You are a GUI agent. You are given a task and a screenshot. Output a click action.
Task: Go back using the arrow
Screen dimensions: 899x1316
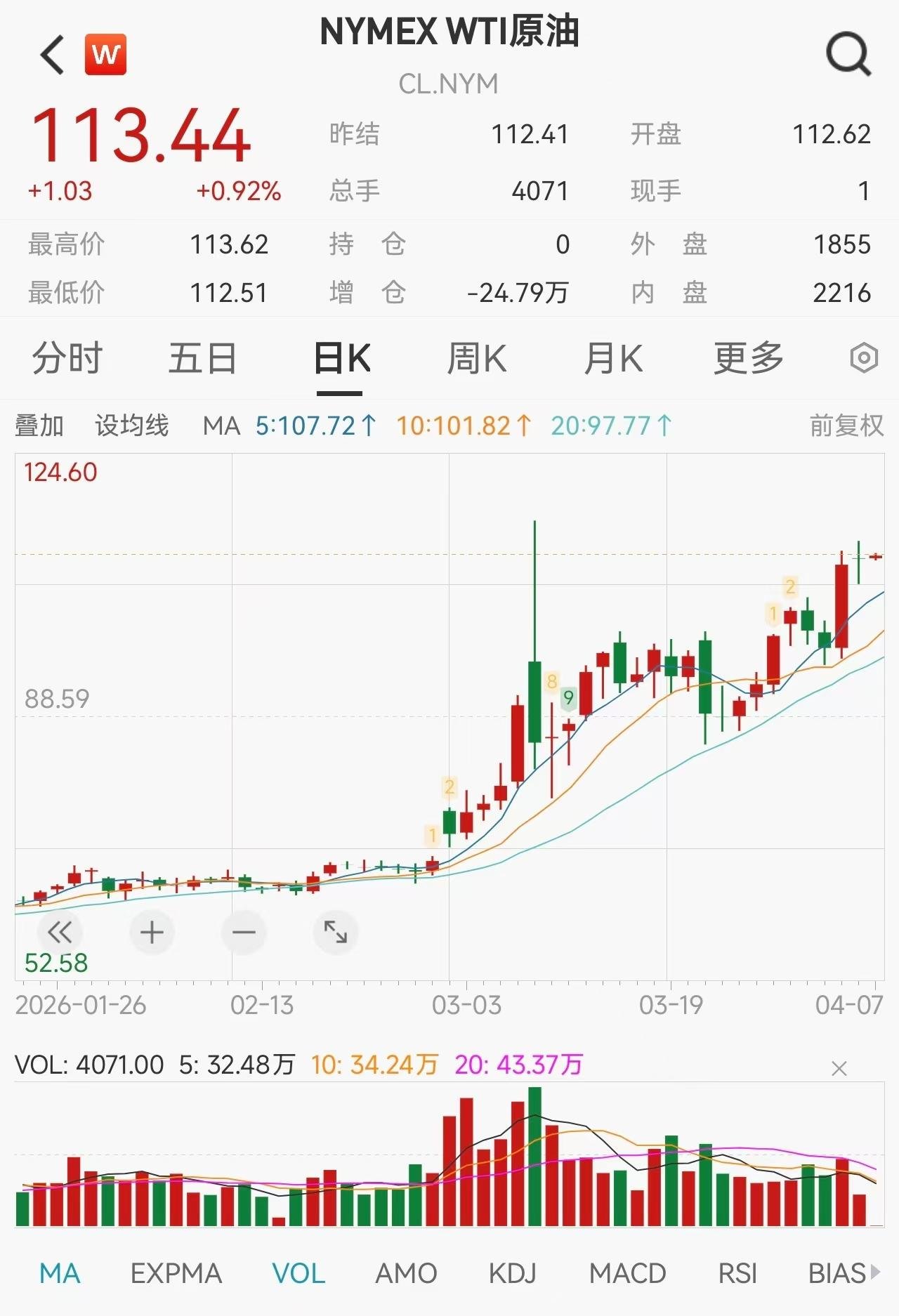point(53,54)
